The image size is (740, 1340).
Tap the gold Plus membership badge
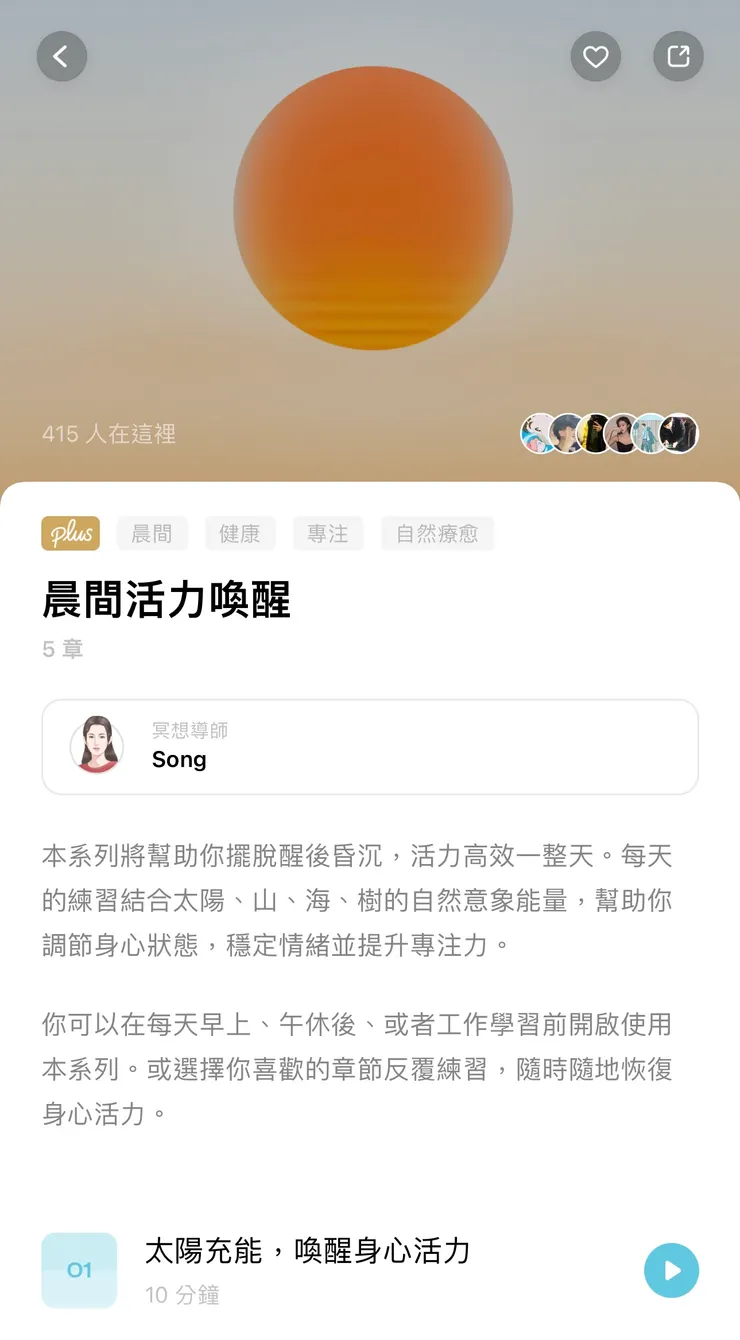[70, 533]
